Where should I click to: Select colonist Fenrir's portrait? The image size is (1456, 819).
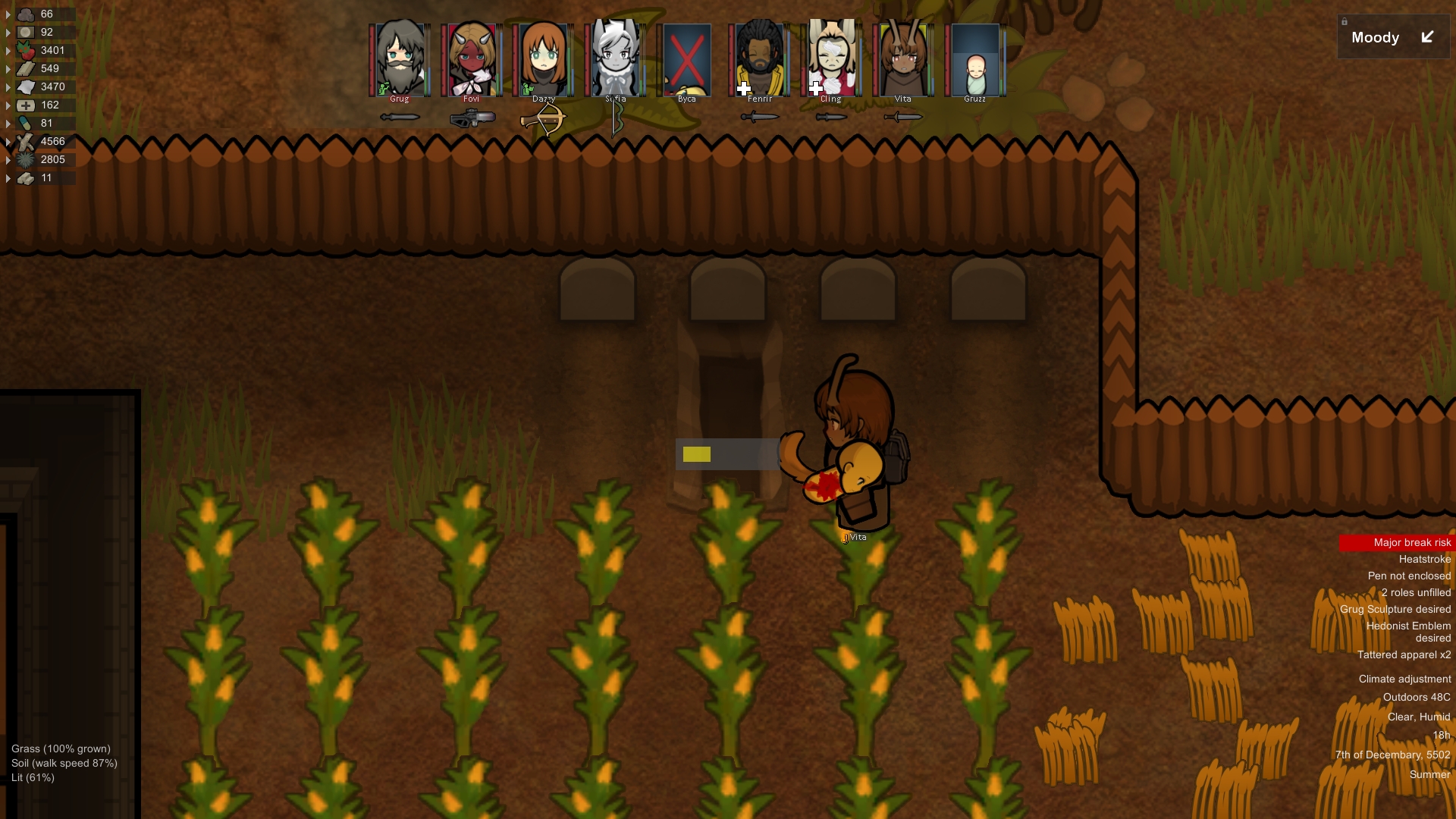pos(759,59)
